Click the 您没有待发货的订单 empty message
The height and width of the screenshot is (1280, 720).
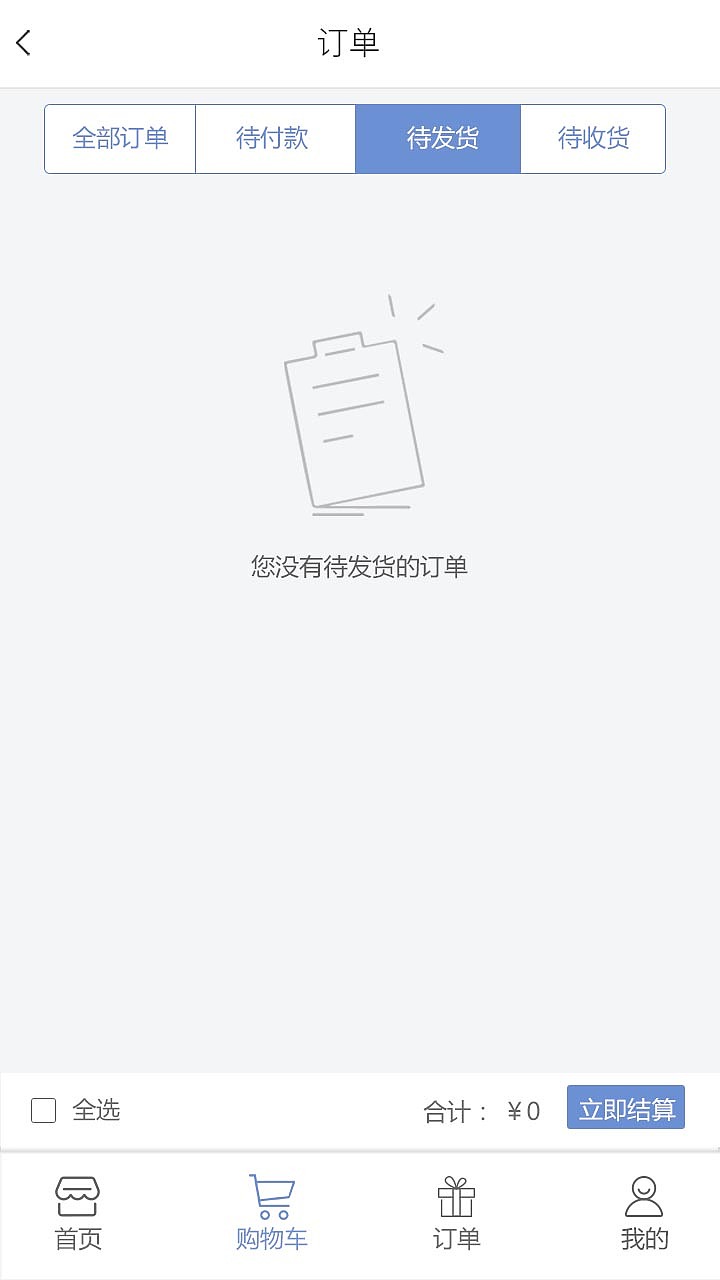click(x=360, y=566)
